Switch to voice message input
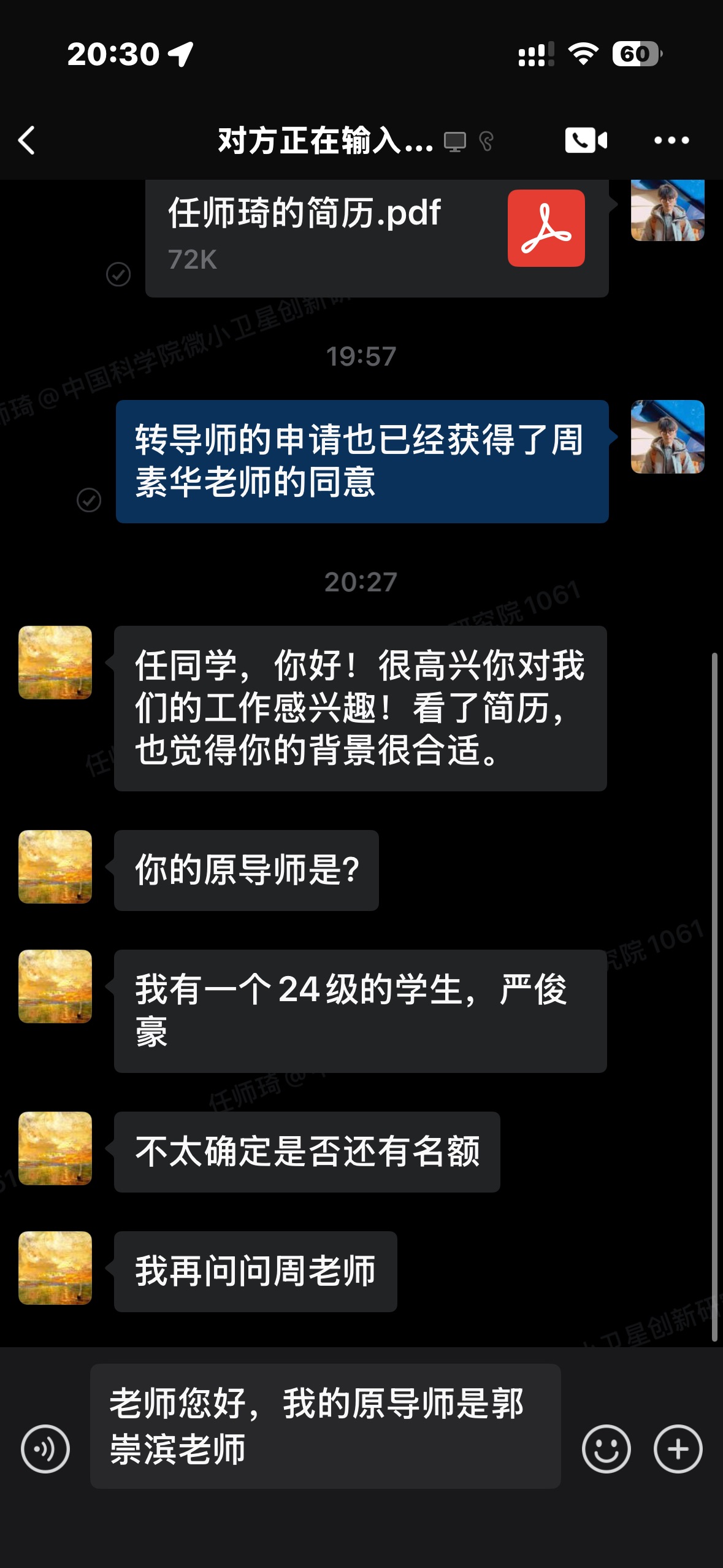 tap(45, 1449)
